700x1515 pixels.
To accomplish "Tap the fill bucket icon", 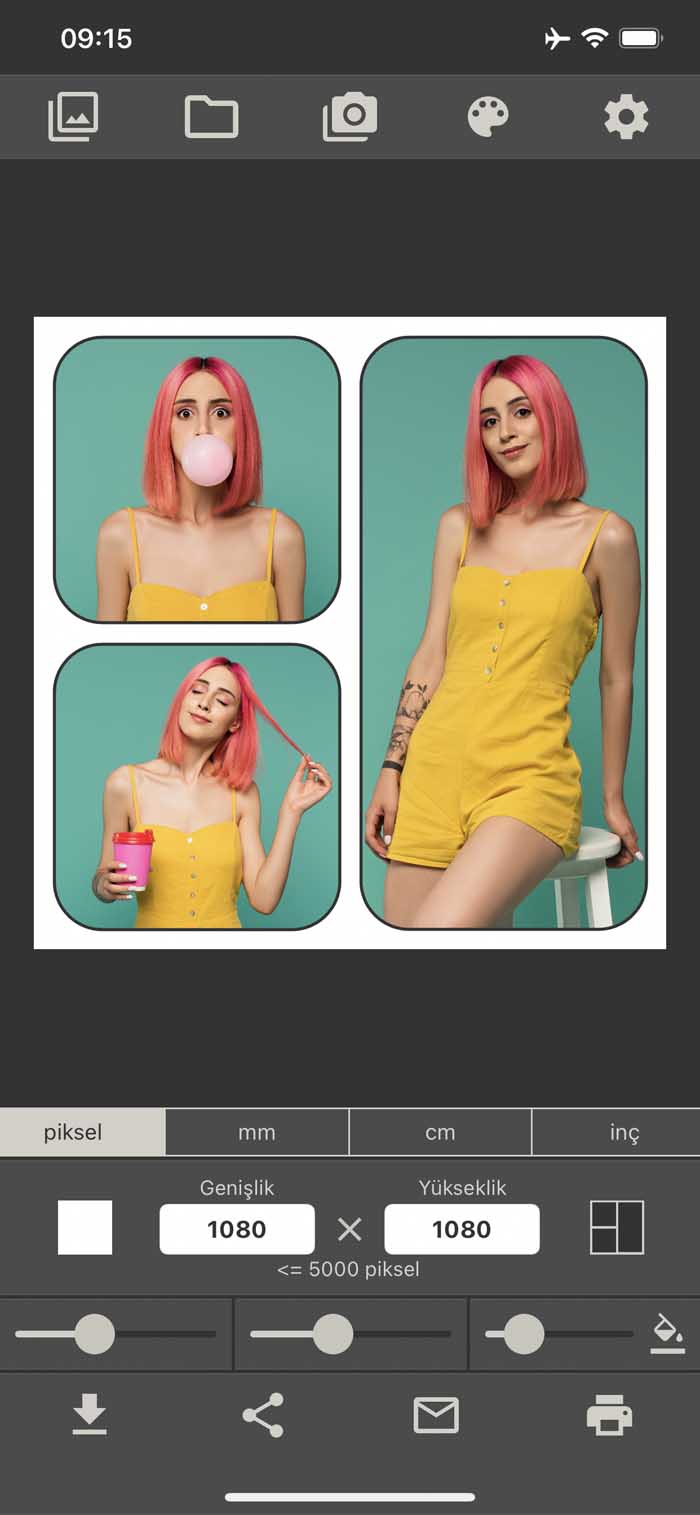I will 667,1334.
